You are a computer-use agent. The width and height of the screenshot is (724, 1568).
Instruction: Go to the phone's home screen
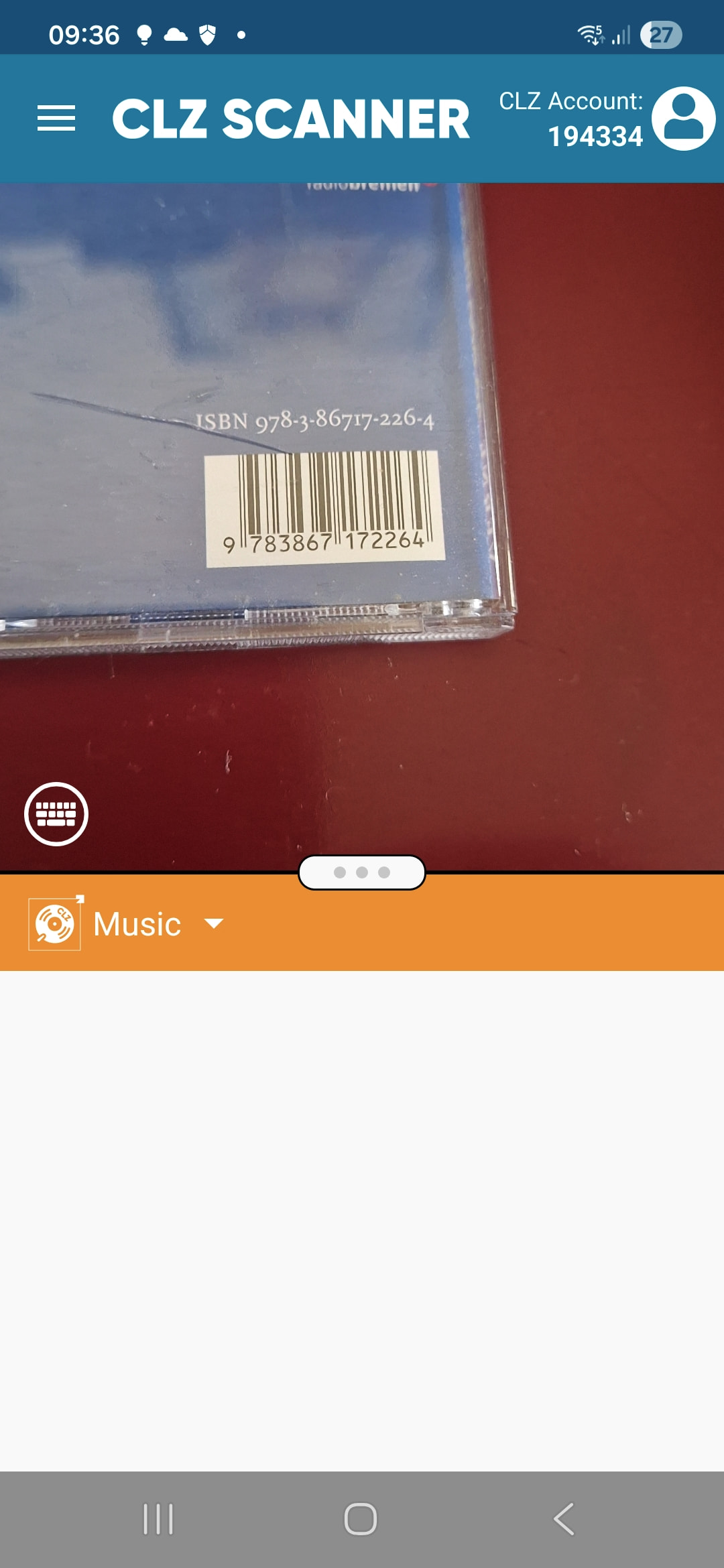point(361,1518)
